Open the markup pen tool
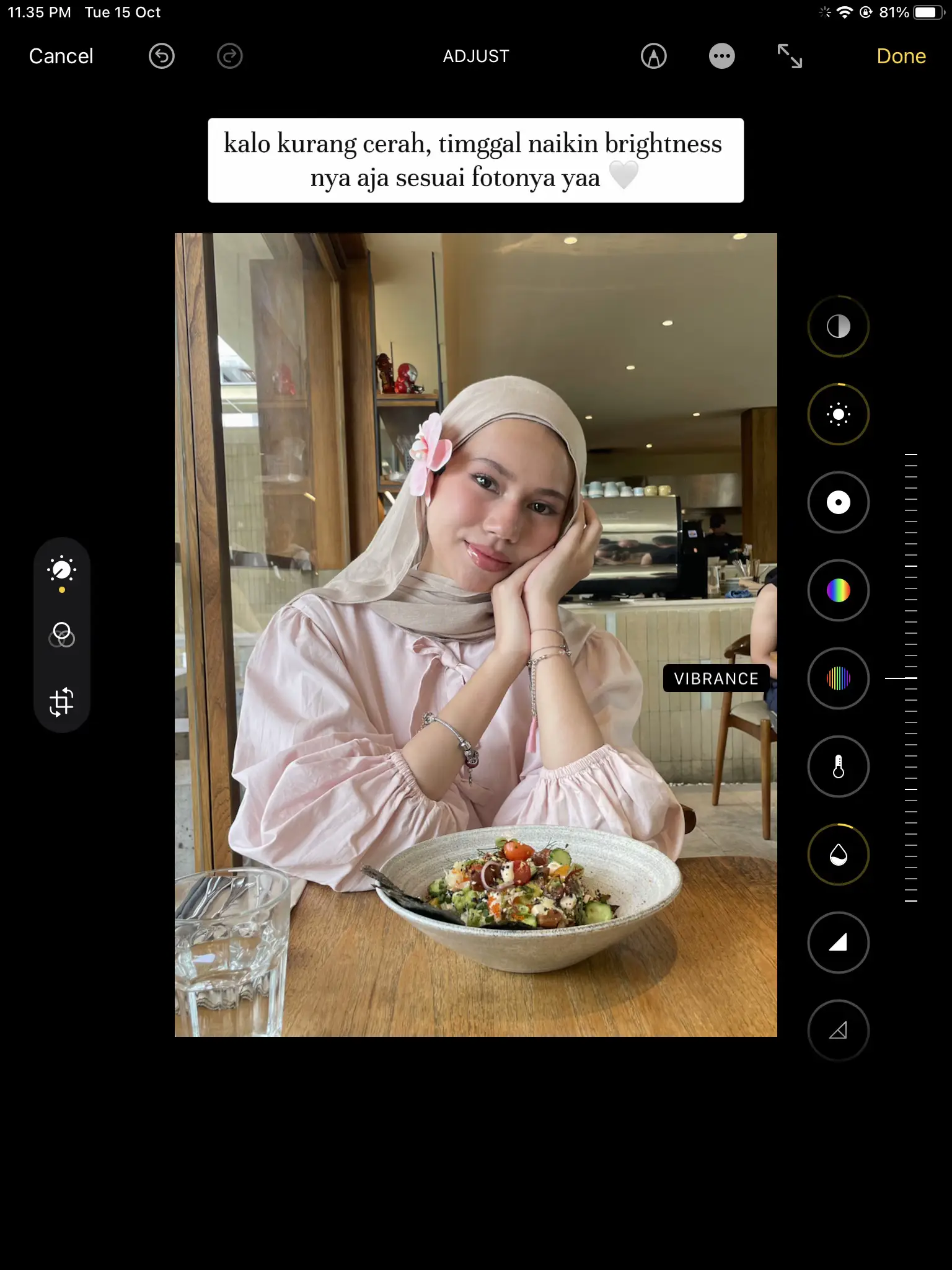The height and width of the screenshot is (1270, 952). coord(653,56)
